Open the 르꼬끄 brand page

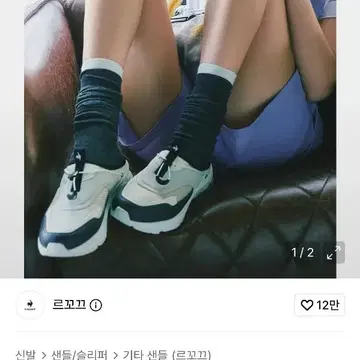pyautogui.click(x=69, y=305)
